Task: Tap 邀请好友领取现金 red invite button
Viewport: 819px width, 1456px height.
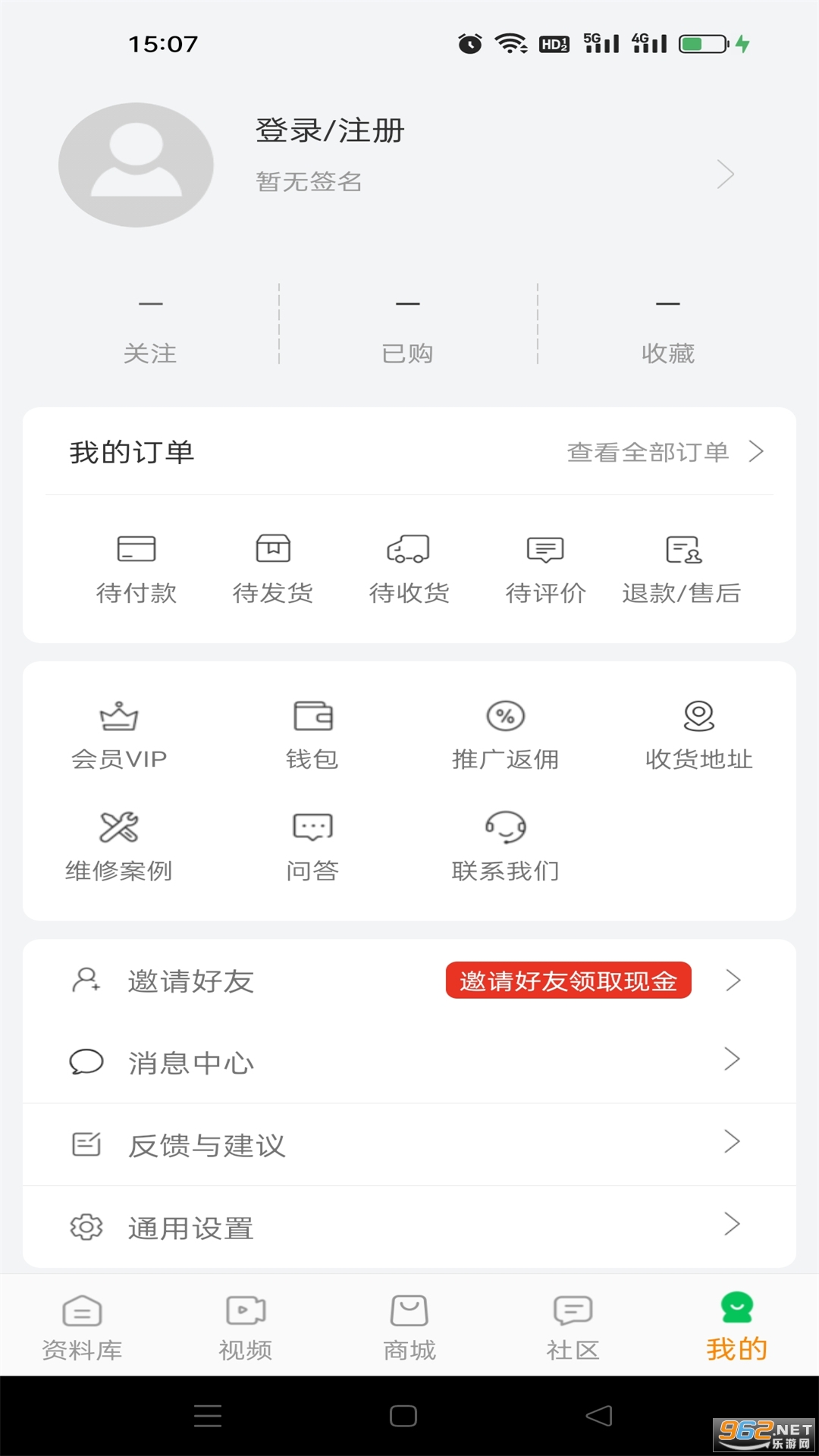Action: point(568,980)
